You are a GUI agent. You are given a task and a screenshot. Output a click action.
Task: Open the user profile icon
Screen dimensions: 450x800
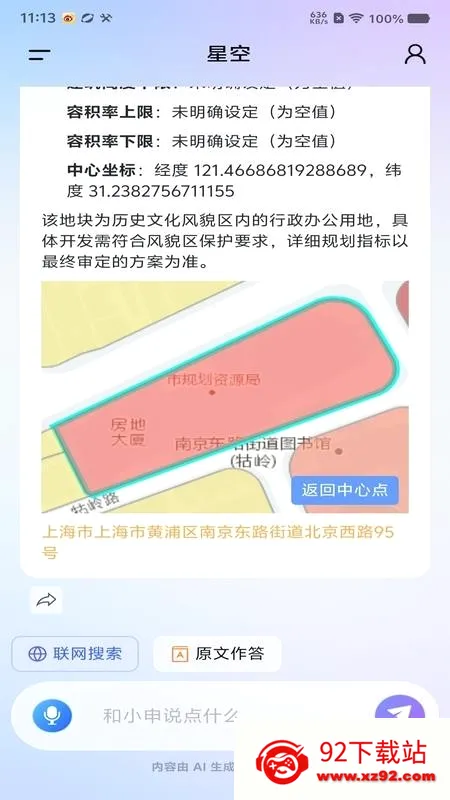click(415, 54)
